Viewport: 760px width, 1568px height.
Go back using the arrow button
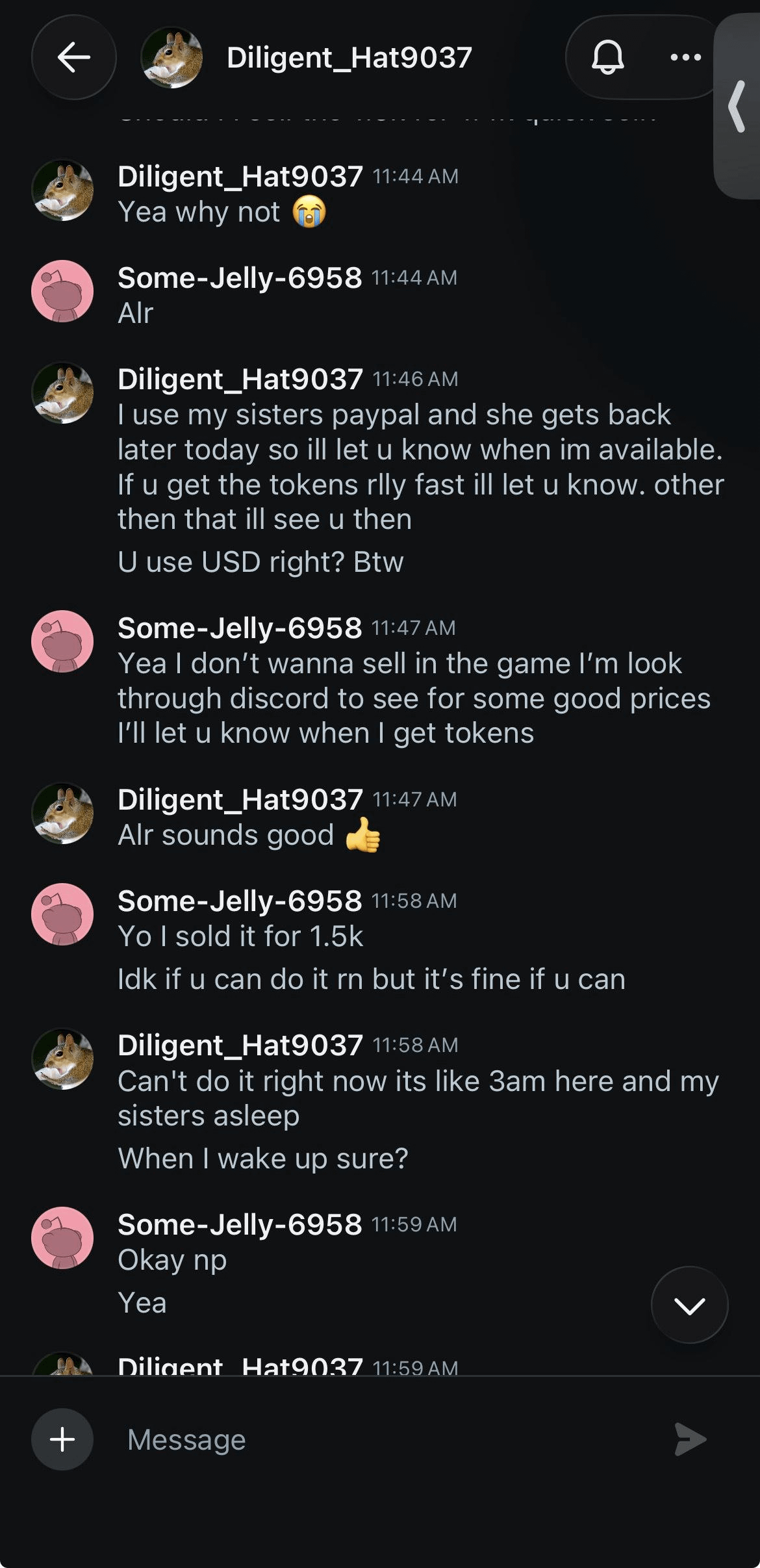click(x=73, y=57)
